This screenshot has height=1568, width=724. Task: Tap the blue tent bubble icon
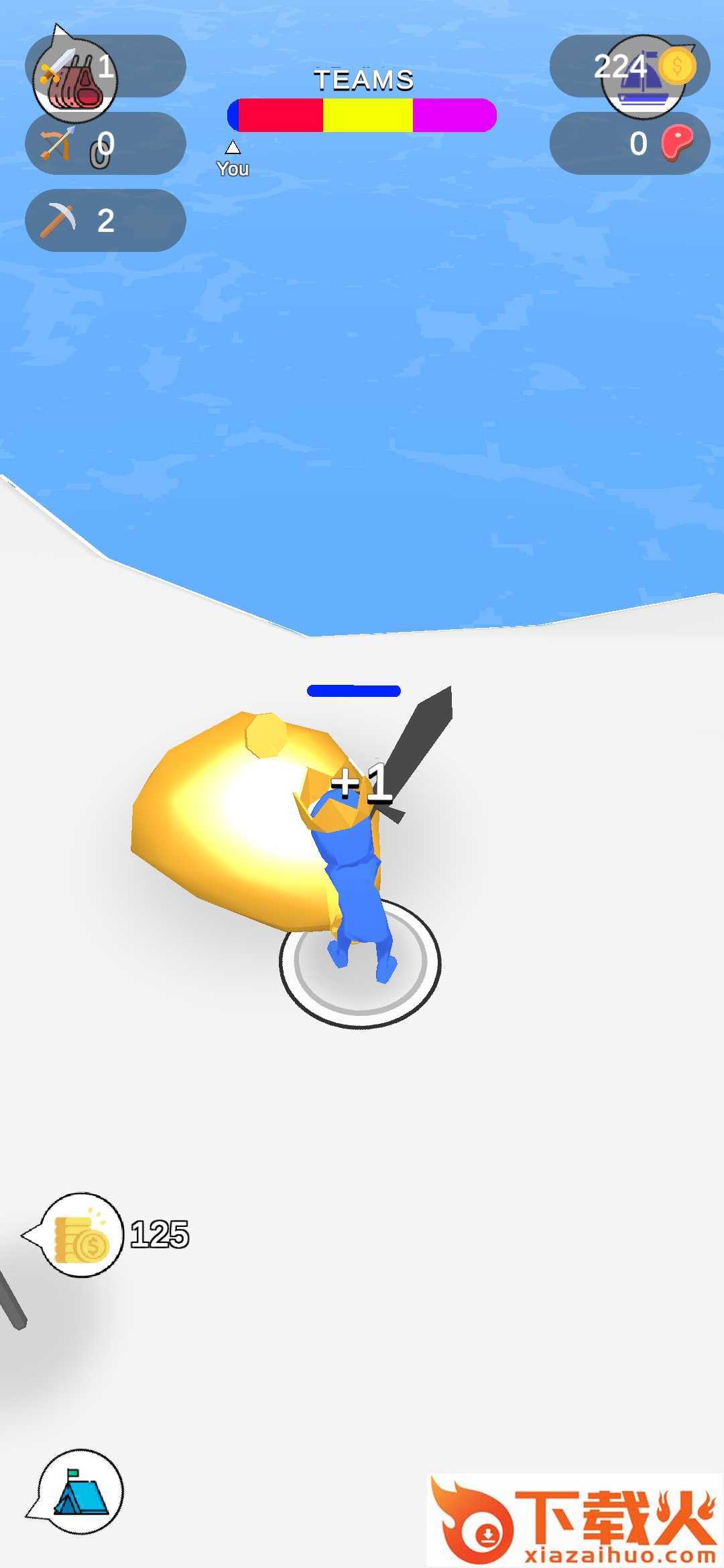tap(80, 1492)
